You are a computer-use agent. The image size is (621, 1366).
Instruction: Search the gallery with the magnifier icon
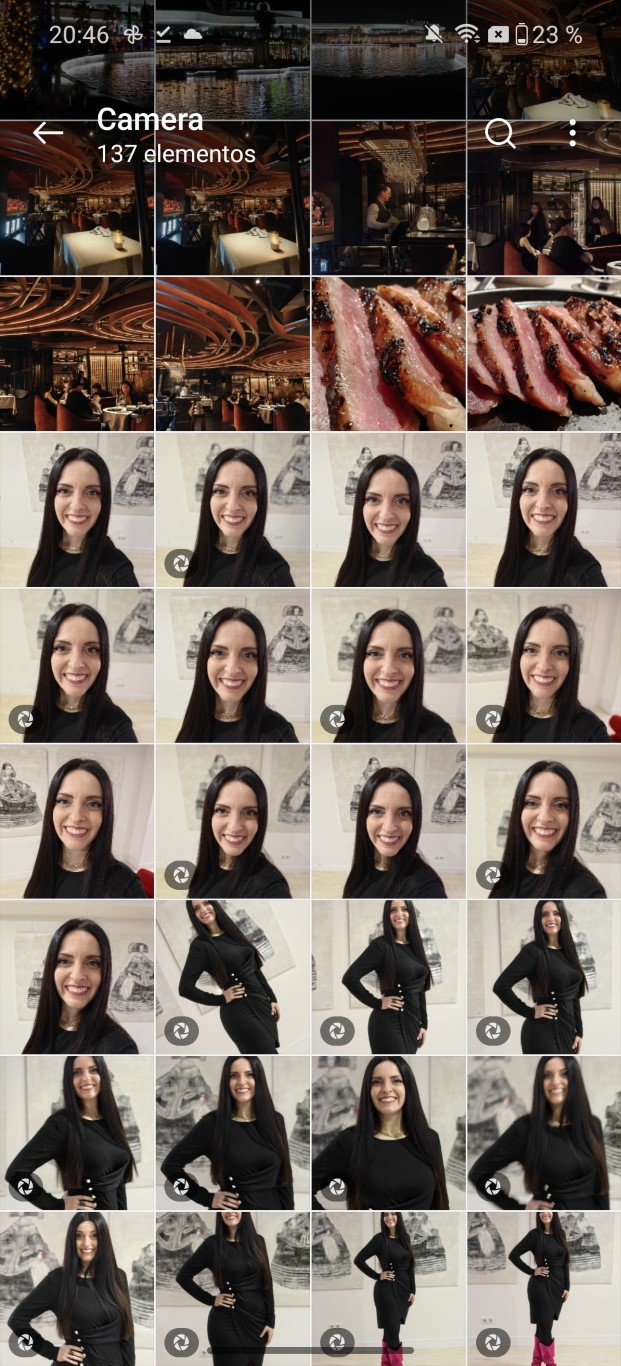click(500, 133)
